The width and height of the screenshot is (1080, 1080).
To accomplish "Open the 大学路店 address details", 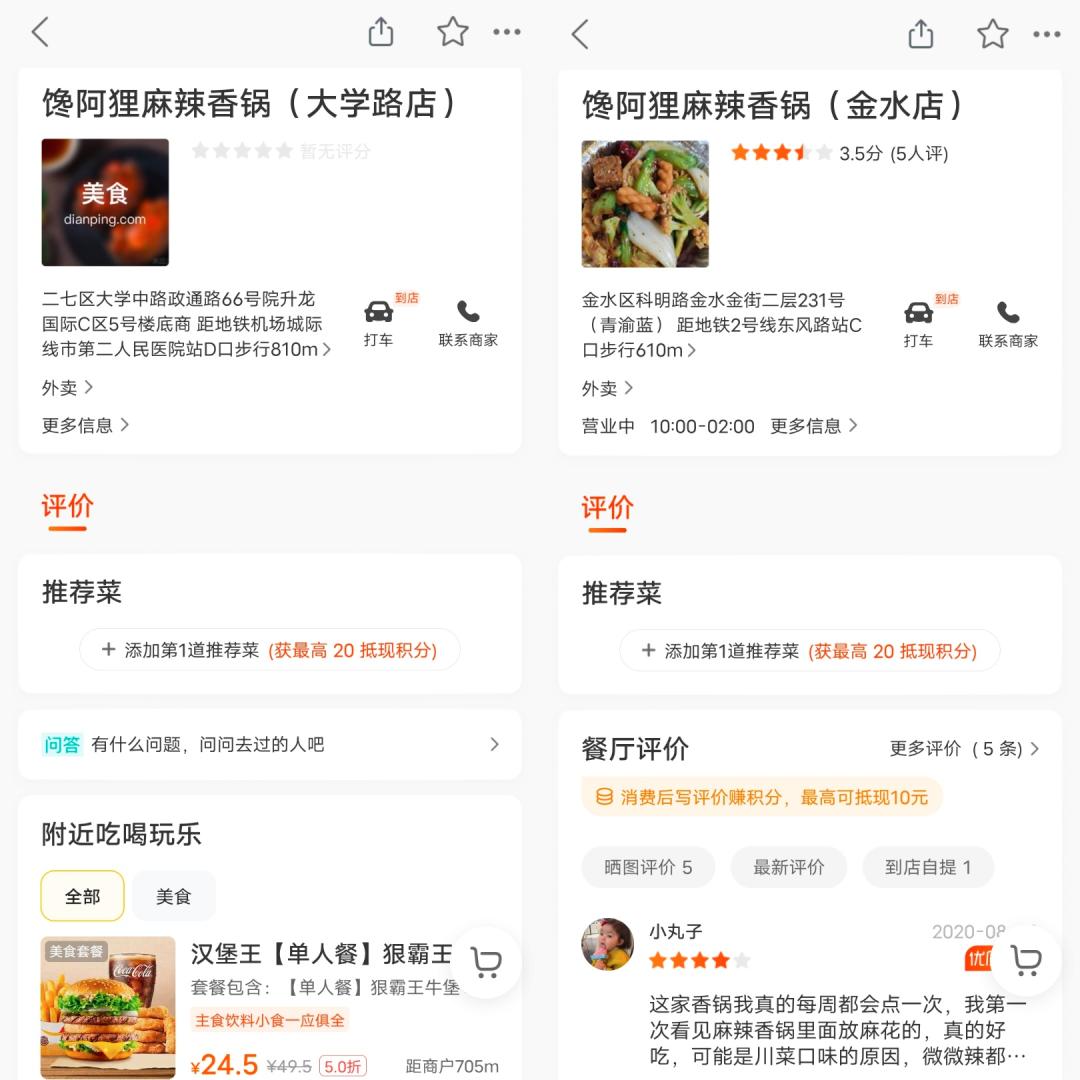I will pyautogui.click(x=186, y=324).
